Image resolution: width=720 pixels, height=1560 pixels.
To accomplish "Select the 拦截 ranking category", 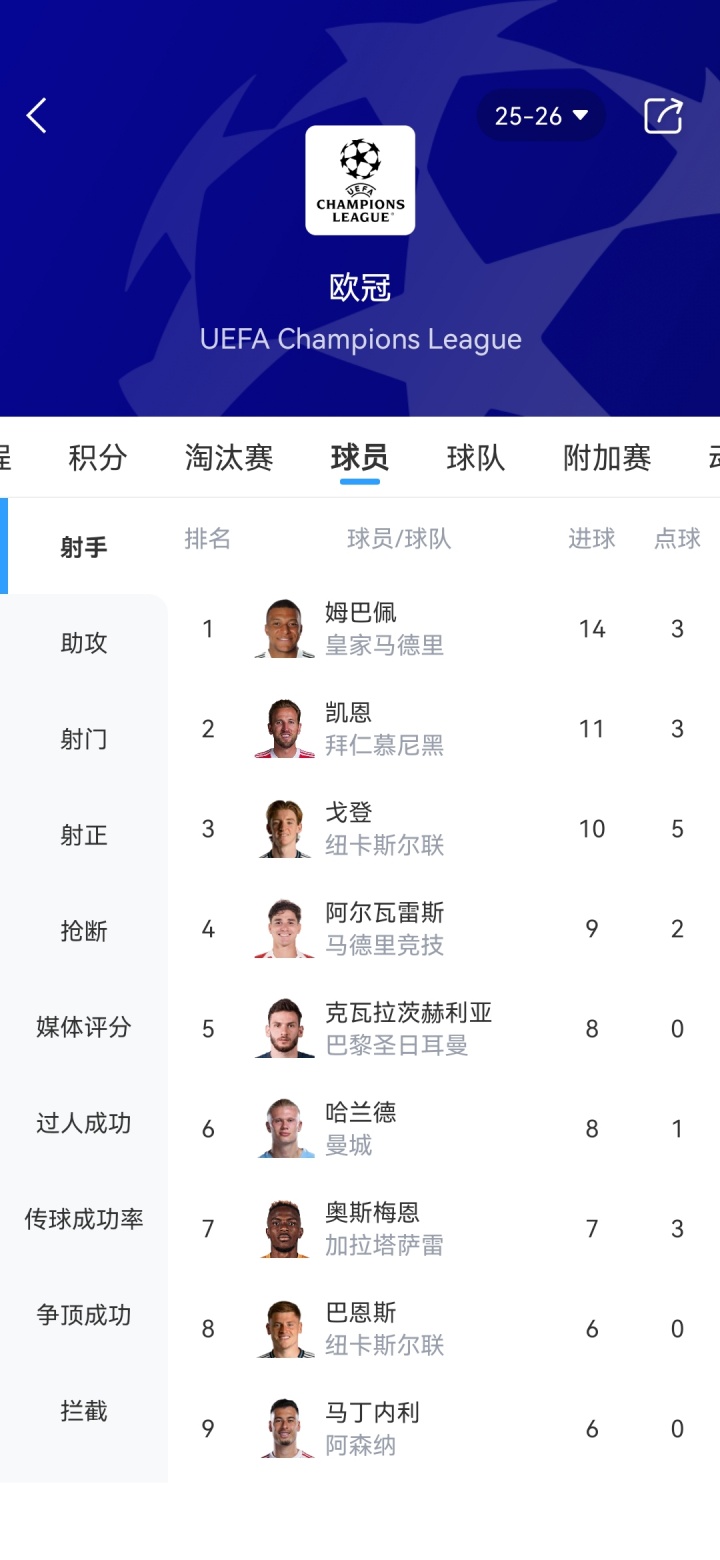I will (84, 1411).
